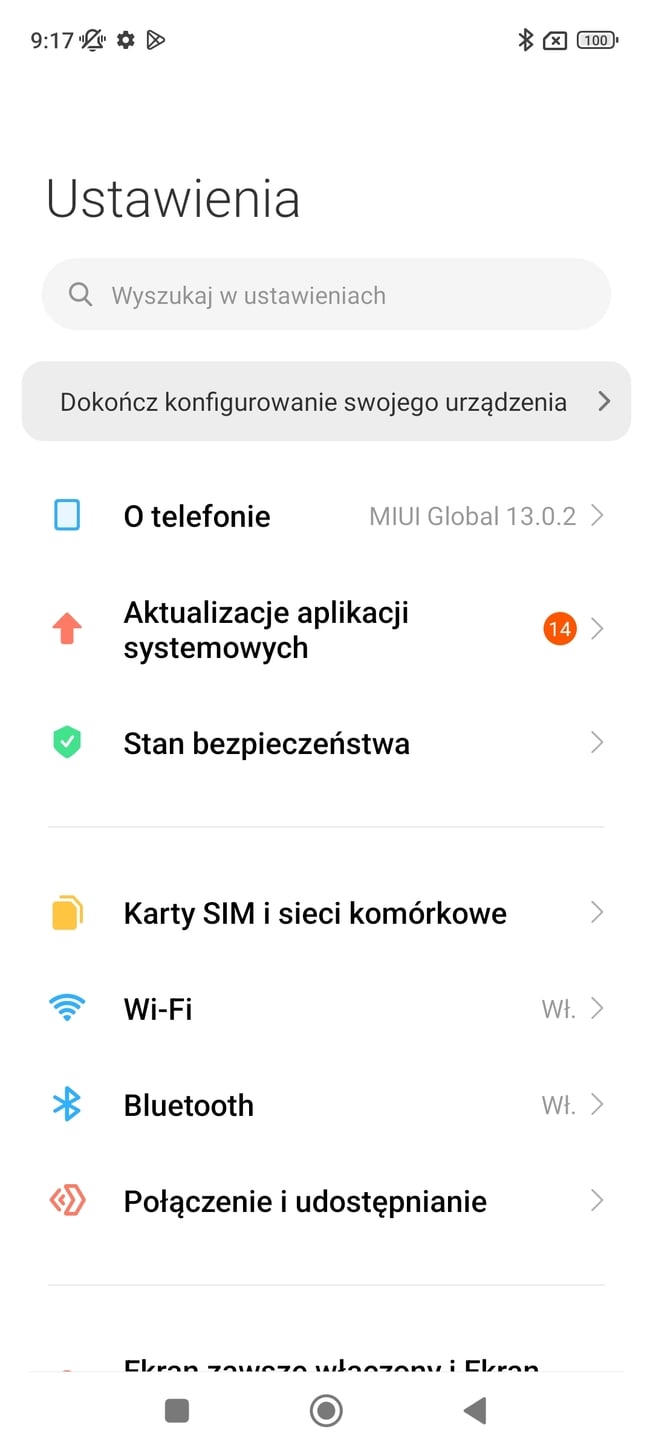Open Połączenie i udostępnianie

(325, 1201)
